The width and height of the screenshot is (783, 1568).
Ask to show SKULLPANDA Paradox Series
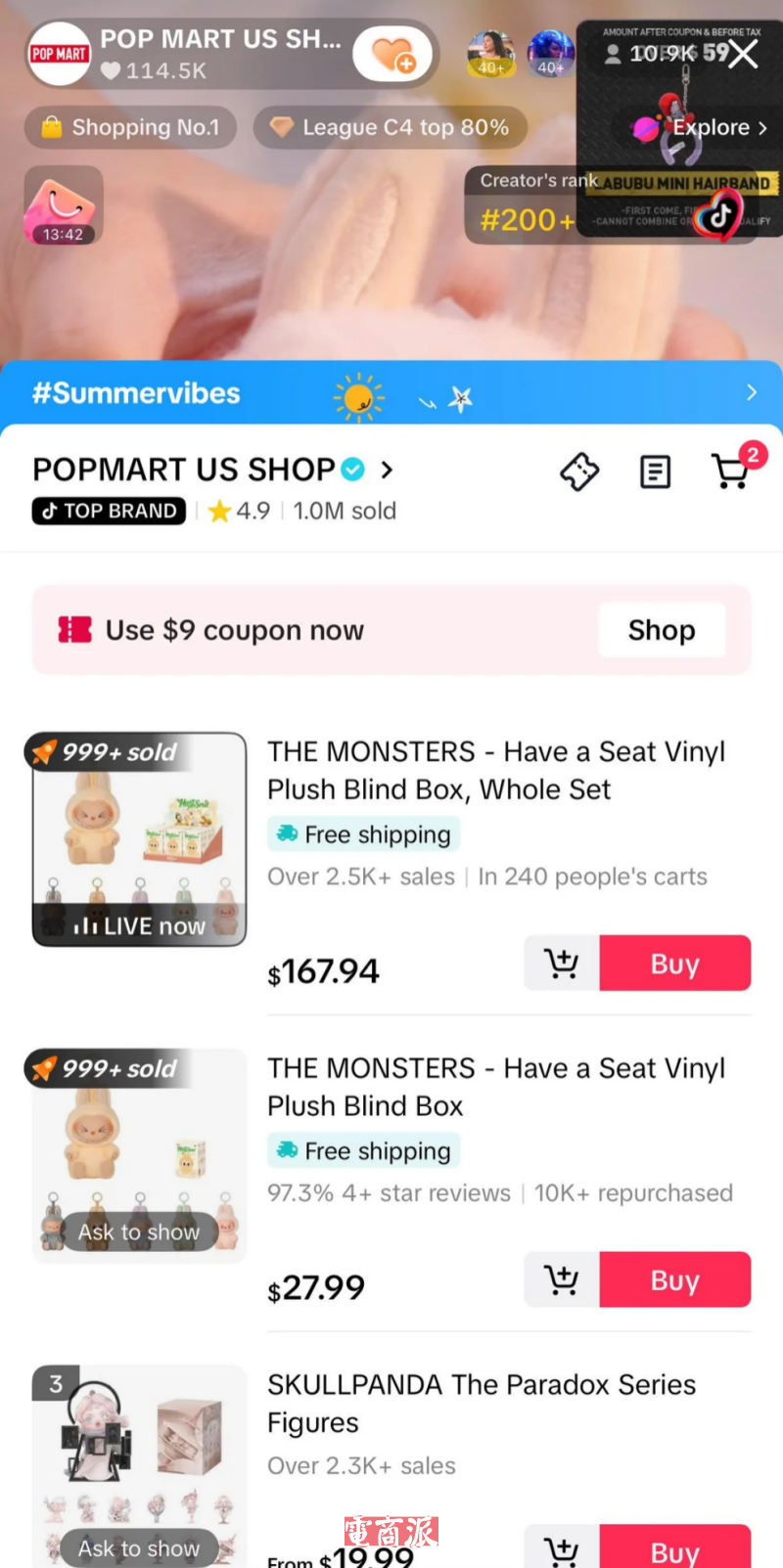(138, 1547)
